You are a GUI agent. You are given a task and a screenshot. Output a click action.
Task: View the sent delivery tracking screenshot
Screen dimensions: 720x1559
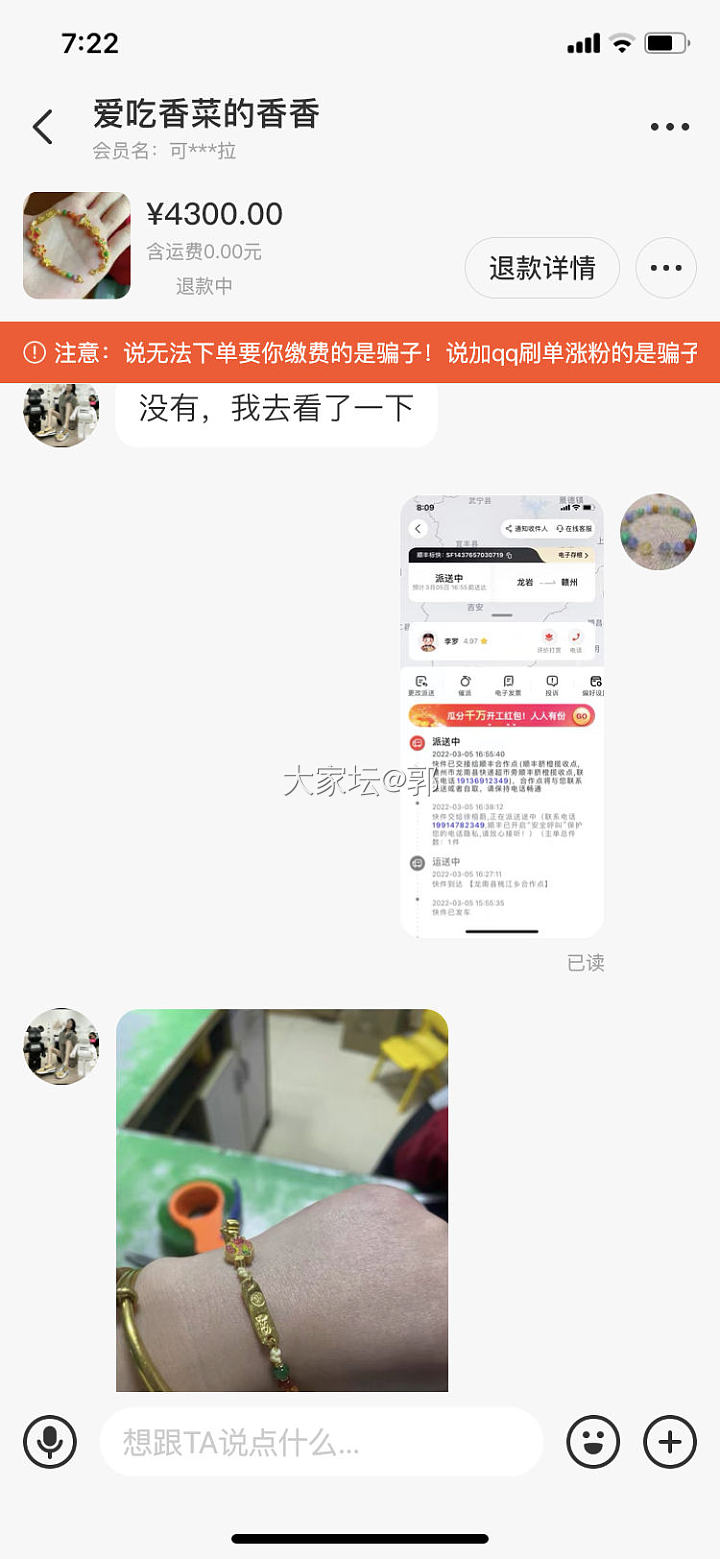[501, 716]
